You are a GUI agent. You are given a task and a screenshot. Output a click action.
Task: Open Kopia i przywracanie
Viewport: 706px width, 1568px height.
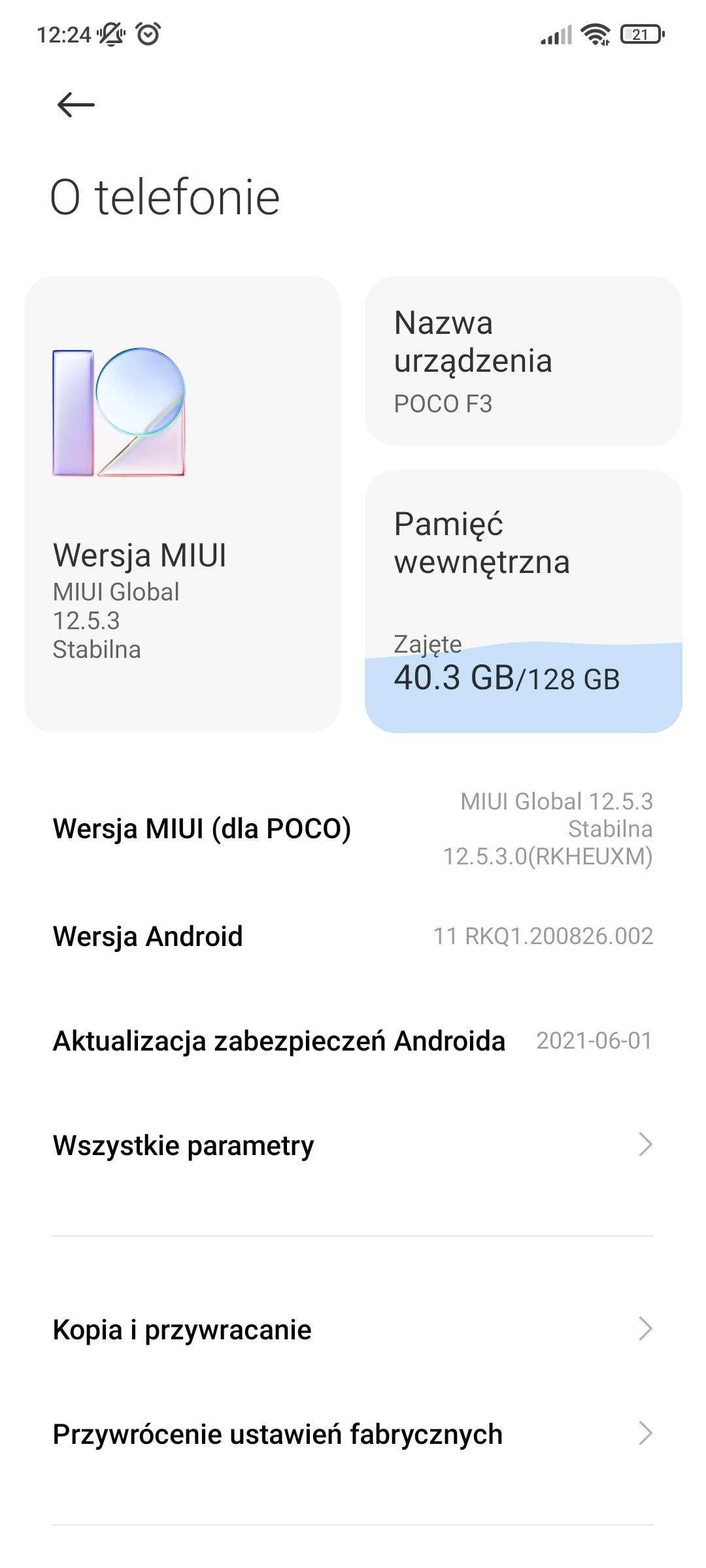(x=353, y=1330)
